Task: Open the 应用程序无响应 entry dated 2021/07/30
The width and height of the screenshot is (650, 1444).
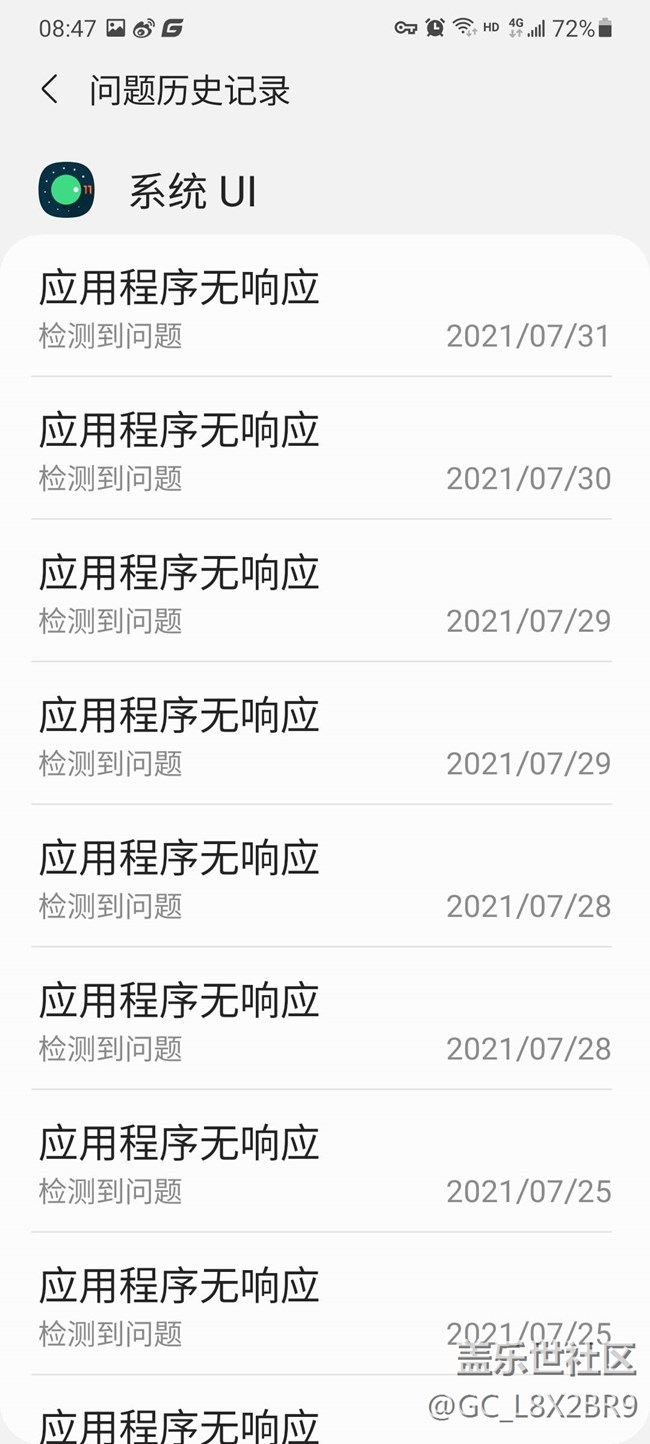Action: tap(325, 448)
